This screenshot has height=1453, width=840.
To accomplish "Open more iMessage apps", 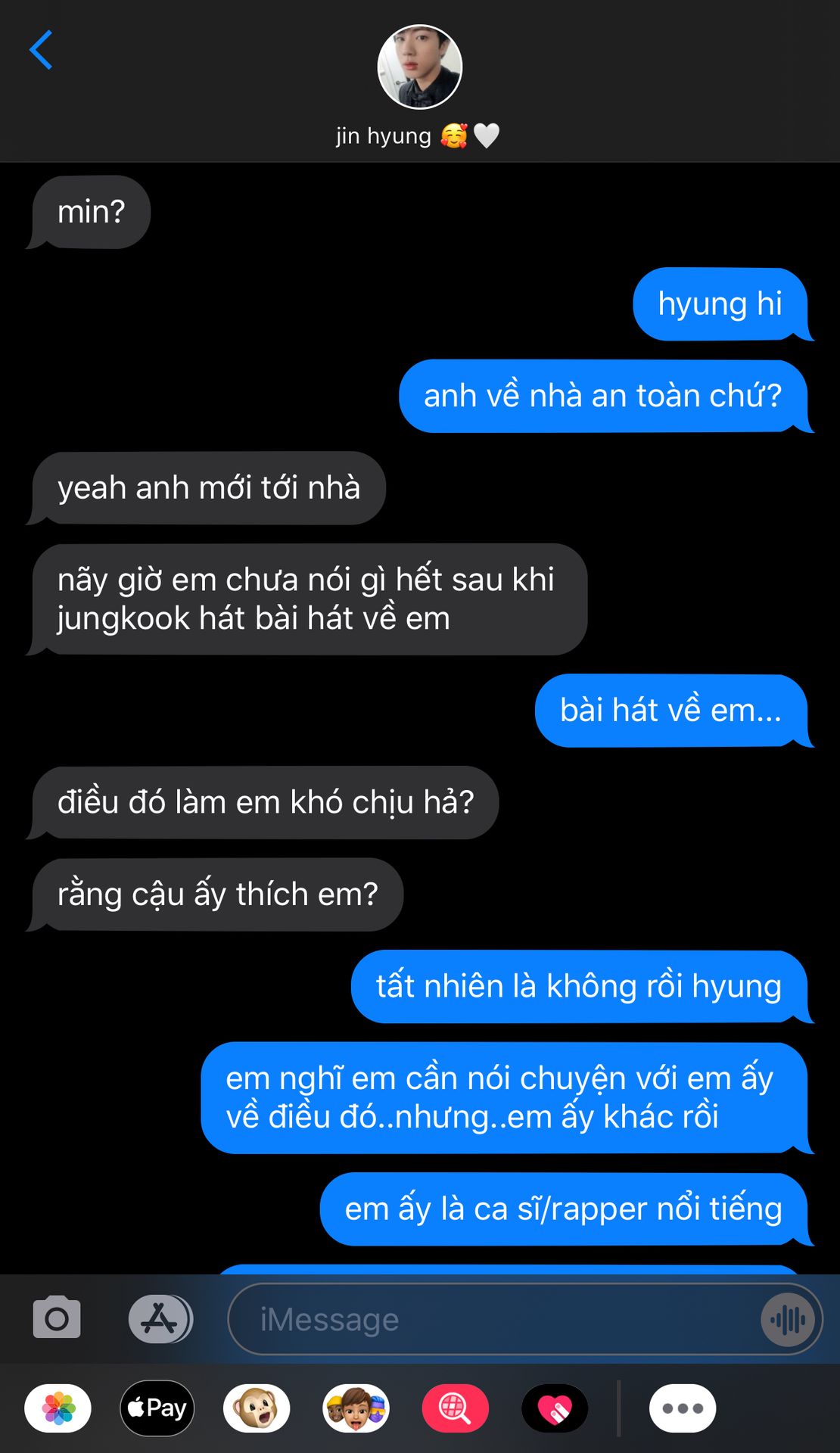I will [x=683, y=1408].
